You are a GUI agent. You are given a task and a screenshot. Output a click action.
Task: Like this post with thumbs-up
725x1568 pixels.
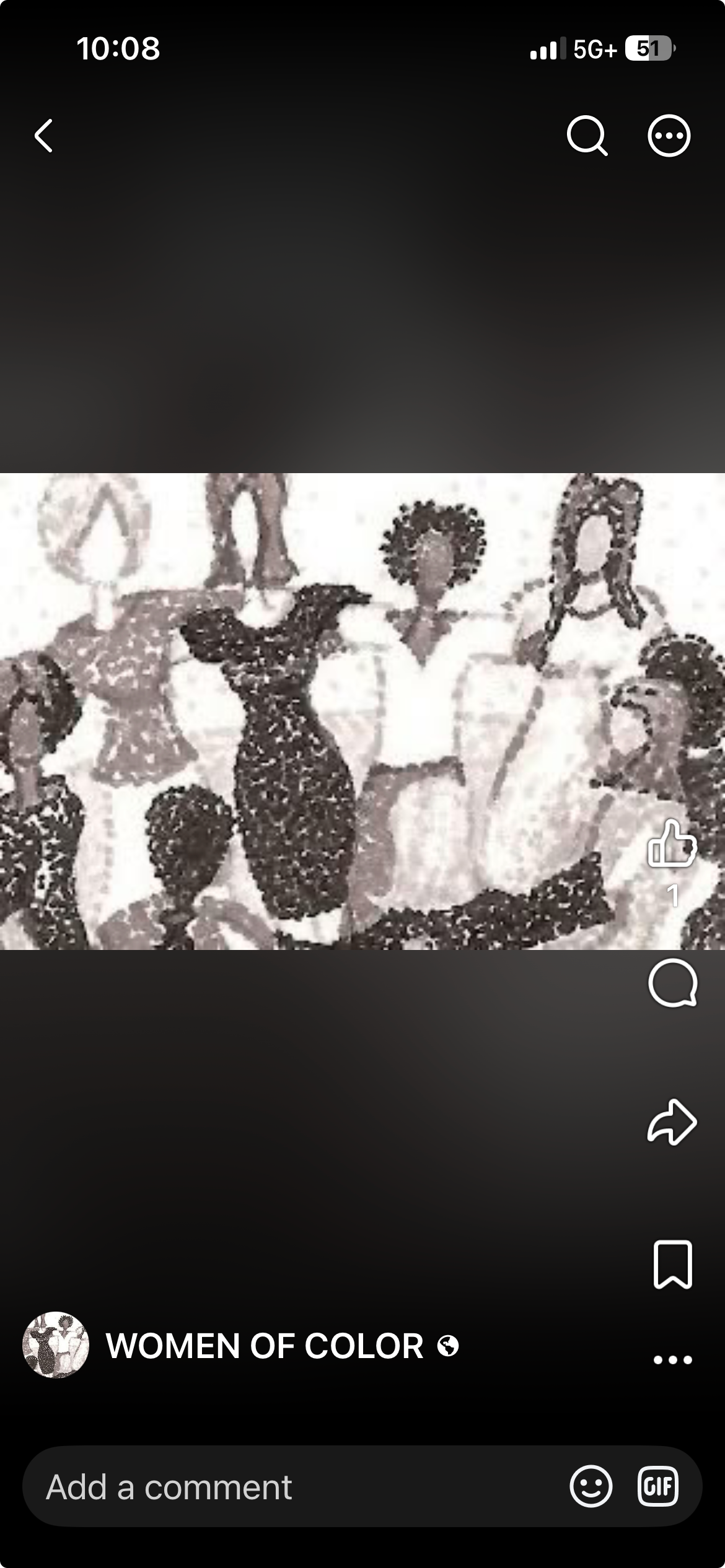[x=672, y=843]
